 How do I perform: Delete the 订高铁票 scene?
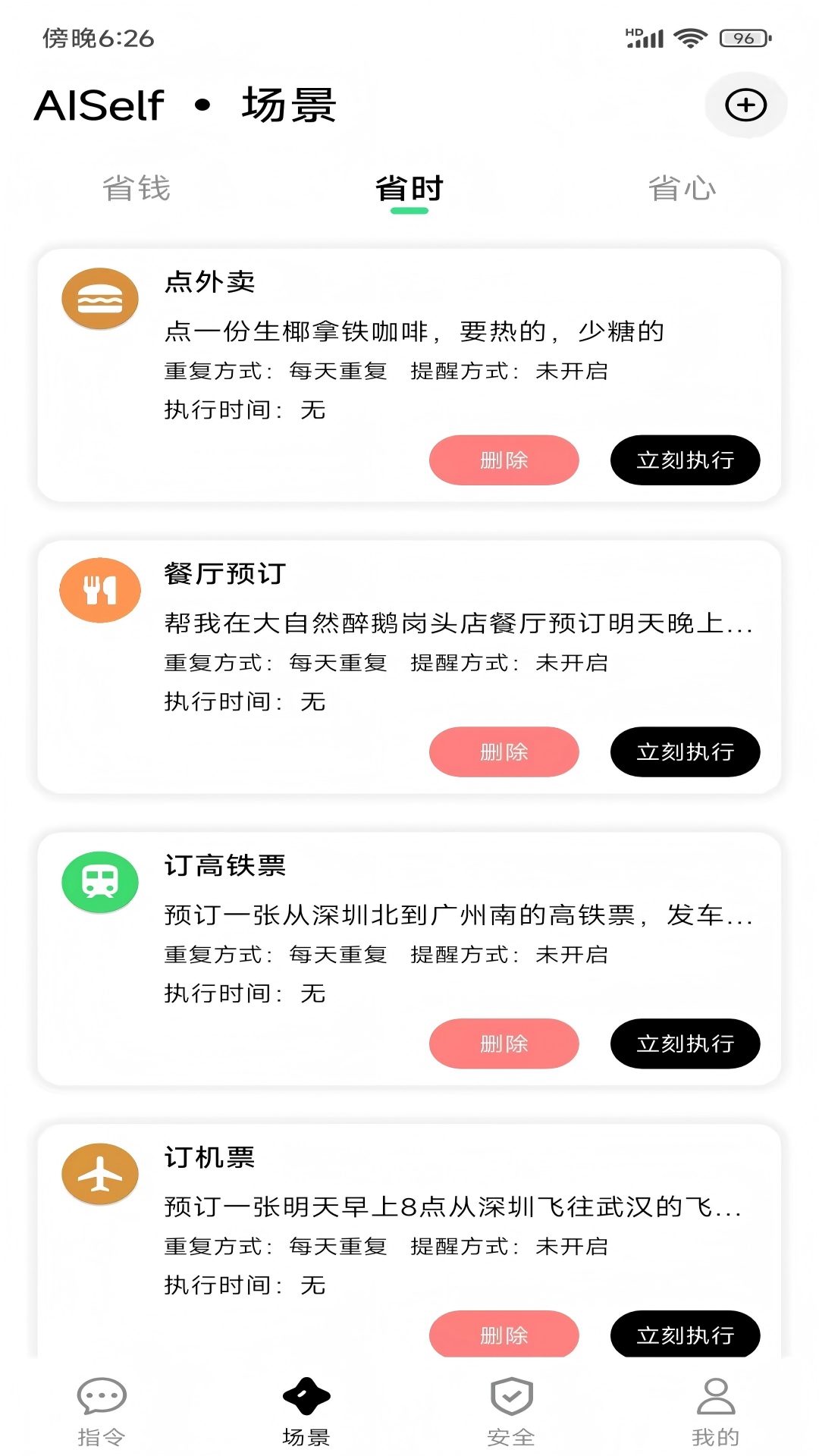click(504, 1043)
